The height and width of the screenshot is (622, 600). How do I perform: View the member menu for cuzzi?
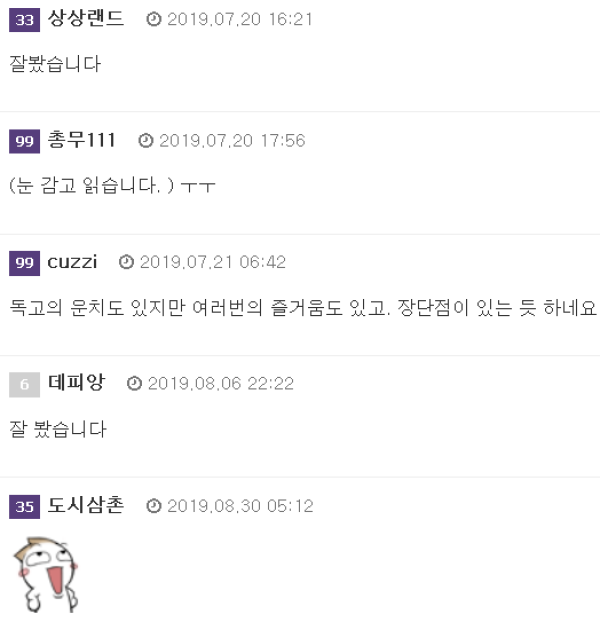tap(72, 262)
